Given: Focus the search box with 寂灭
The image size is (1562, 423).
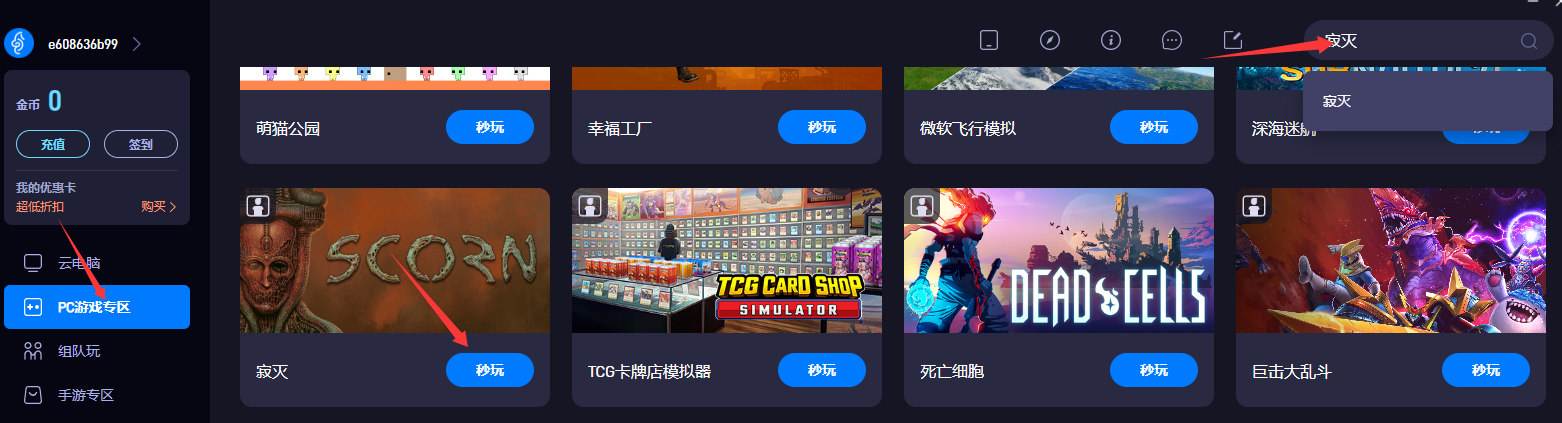Looking at the screenshot, I should click(1410, 41).
